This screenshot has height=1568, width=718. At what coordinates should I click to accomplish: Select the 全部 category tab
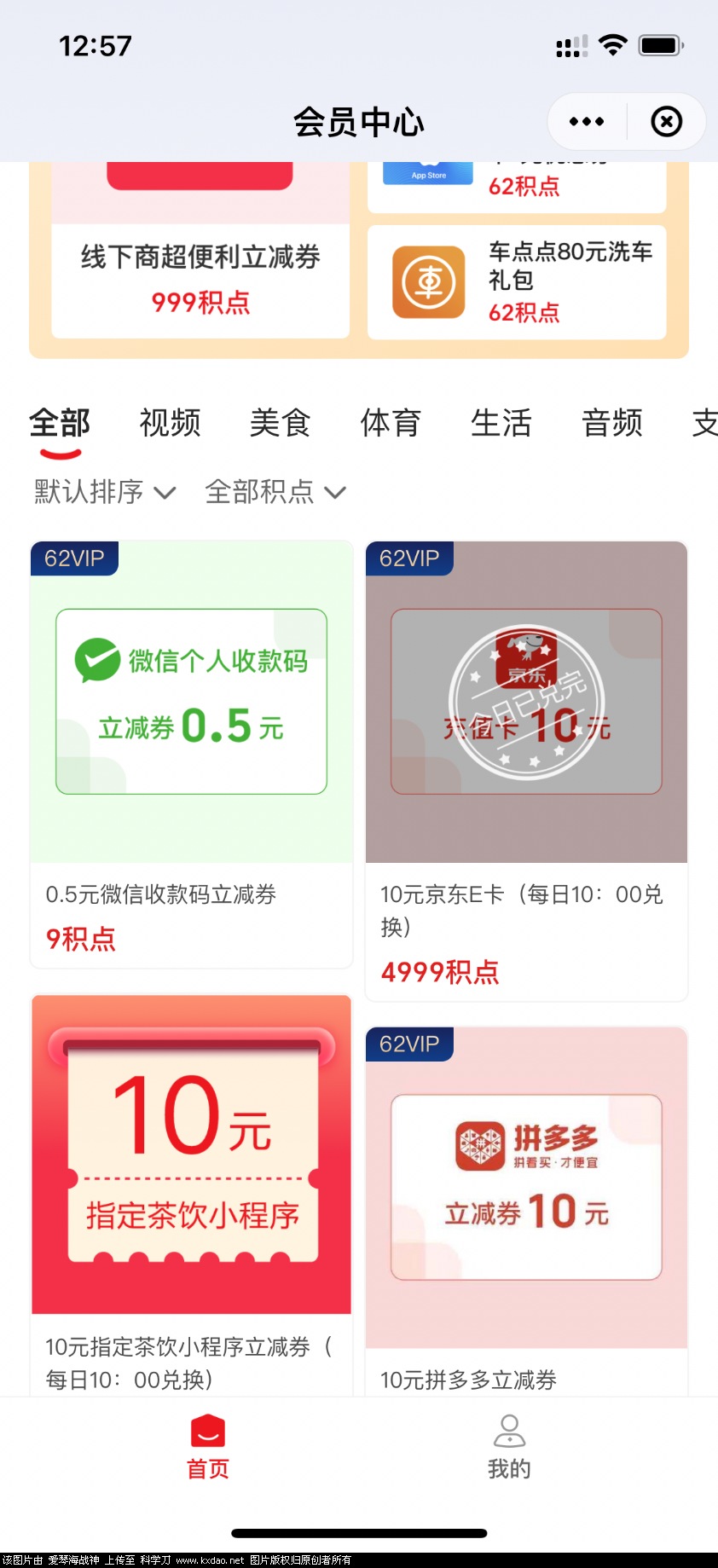point(60,423)
